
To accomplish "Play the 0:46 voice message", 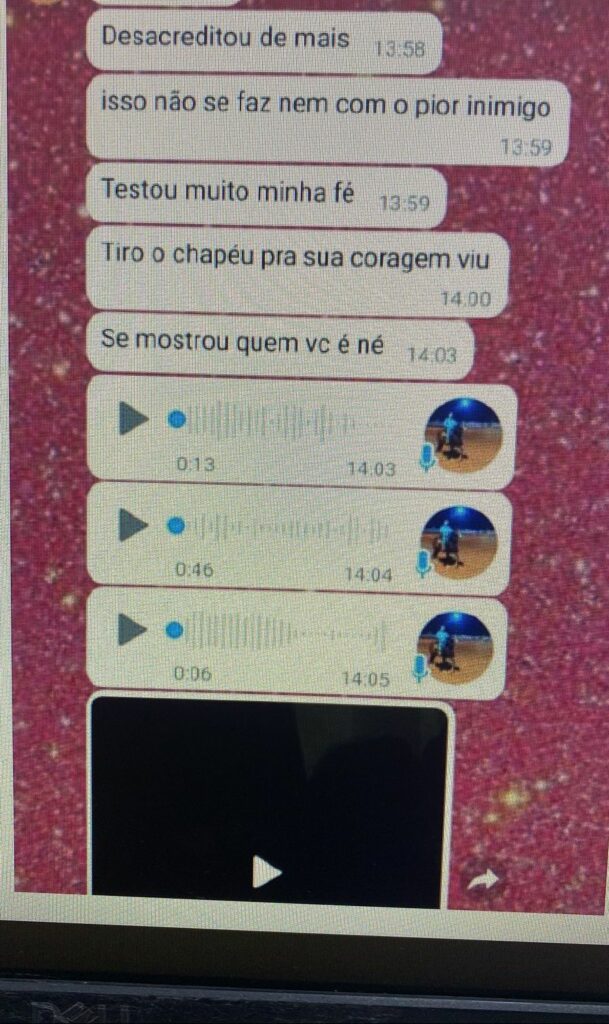I will [x=132, y=524].
